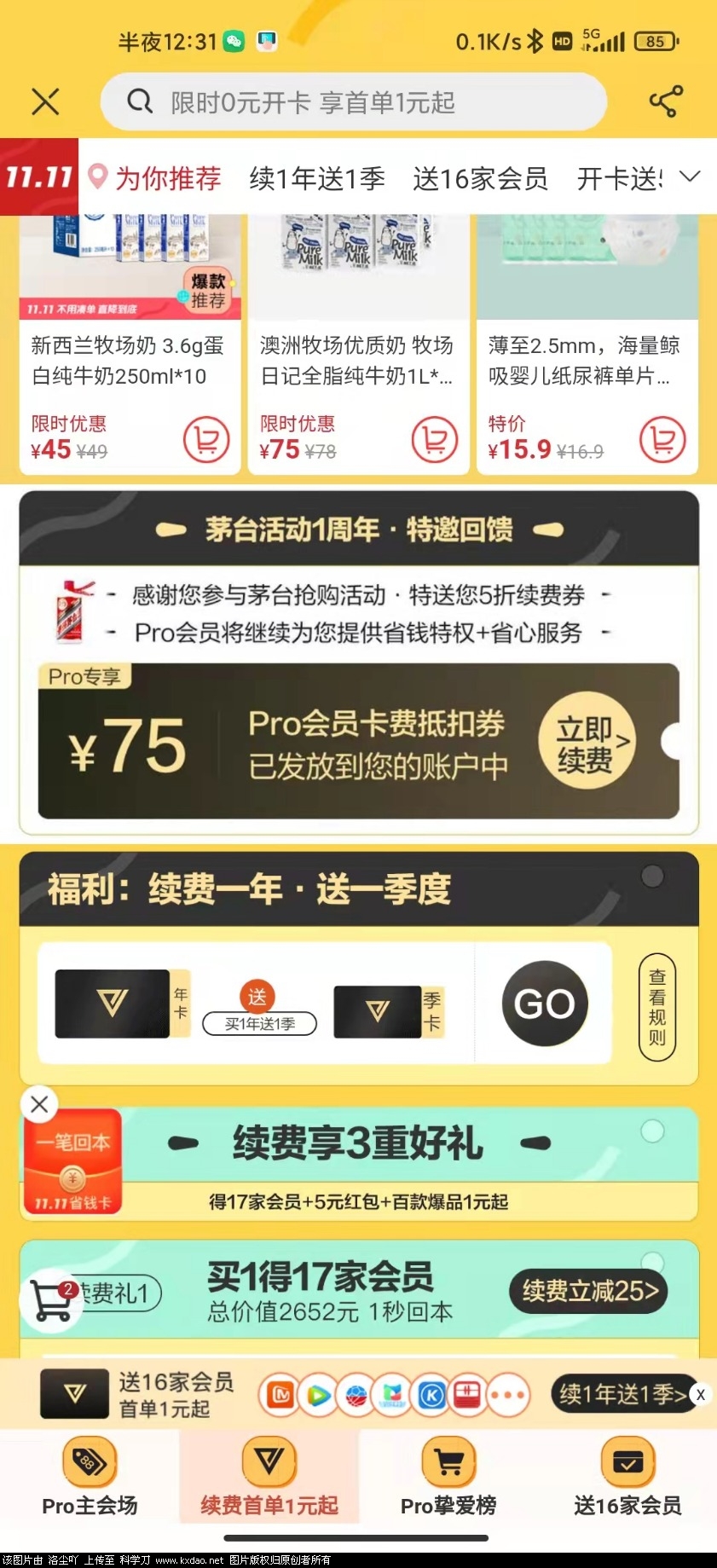Tap the GO button for 买1年送1季
Viewport: 717px width, 1568px height.
[544, 1004]
